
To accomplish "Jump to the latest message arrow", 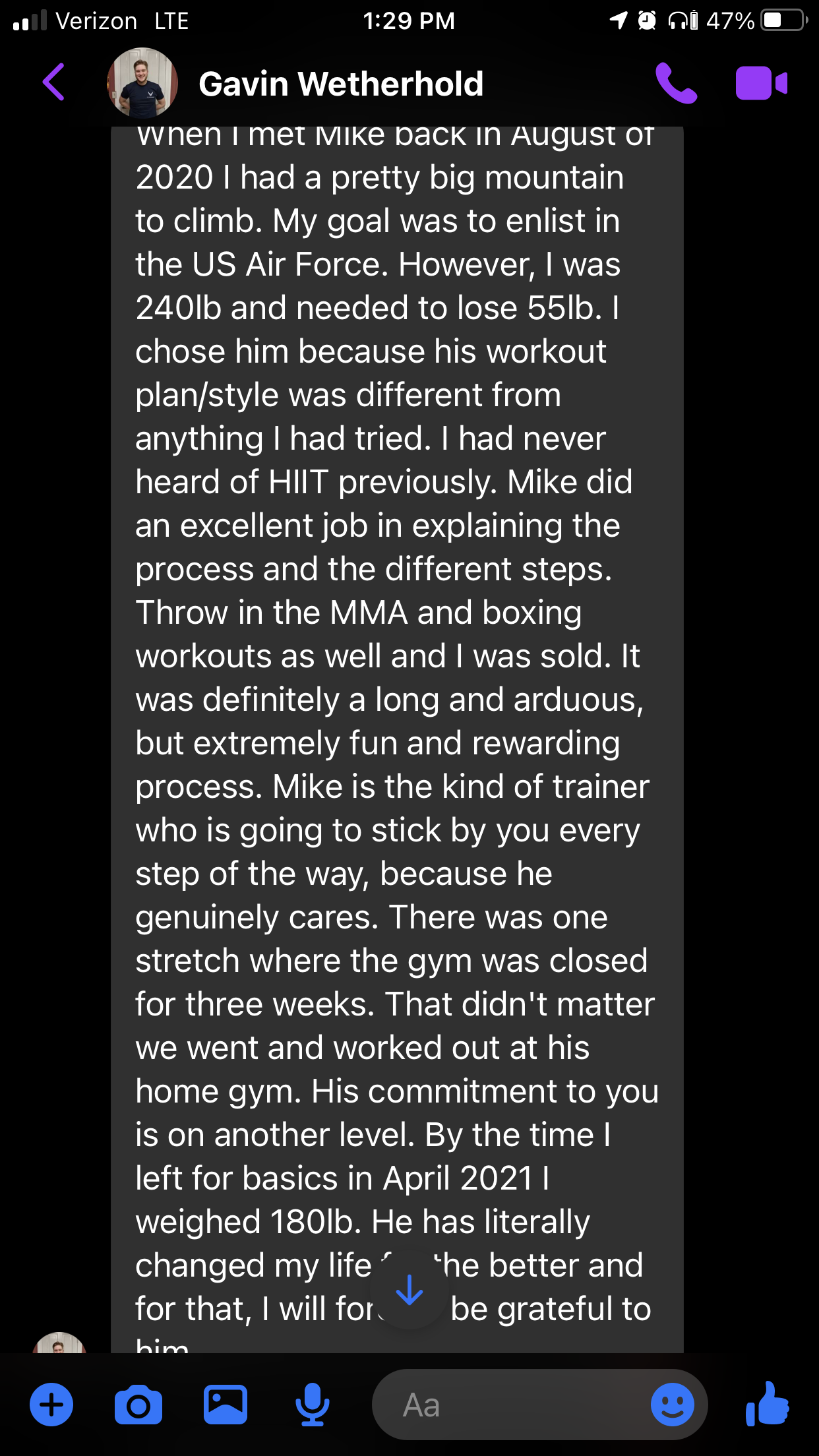I will [409, 1291].
